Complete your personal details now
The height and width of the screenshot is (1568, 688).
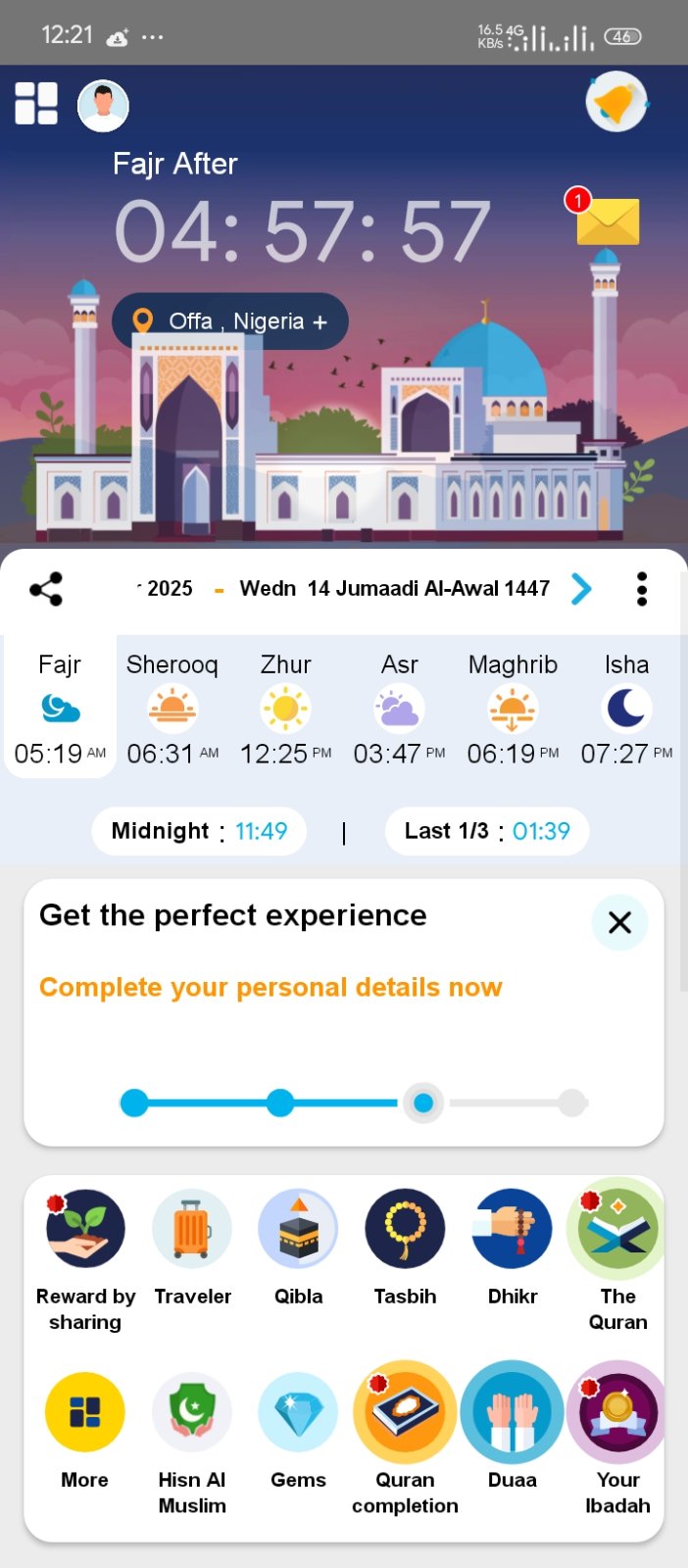(x=270, y=987)
